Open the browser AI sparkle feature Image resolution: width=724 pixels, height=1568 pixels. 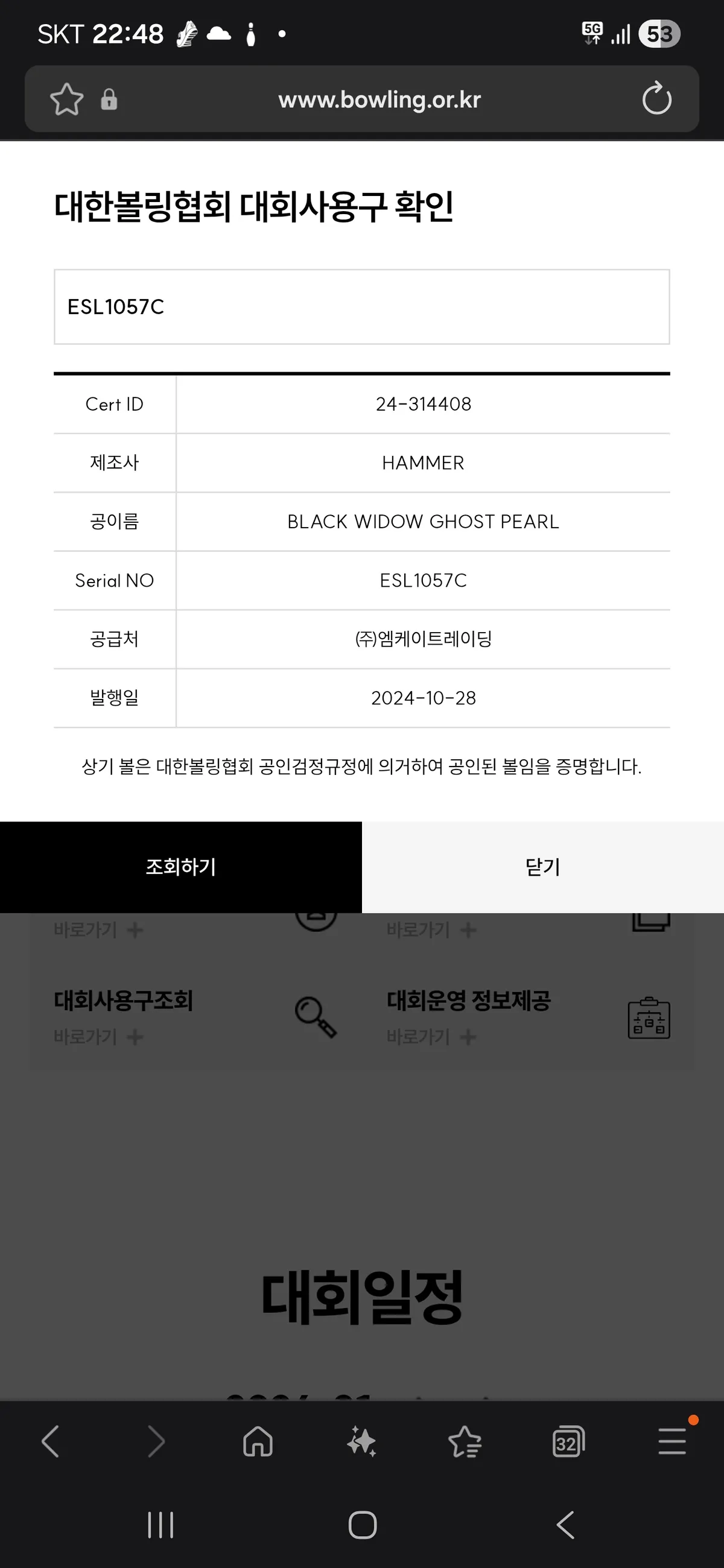click(361, 1441)
